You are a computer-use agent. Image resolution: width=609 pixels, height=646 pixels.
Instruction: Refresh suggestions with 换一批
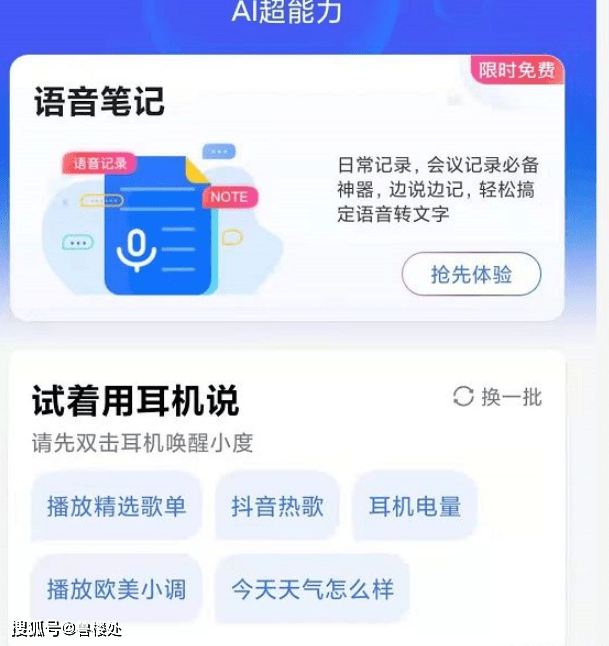coord(497,397)
